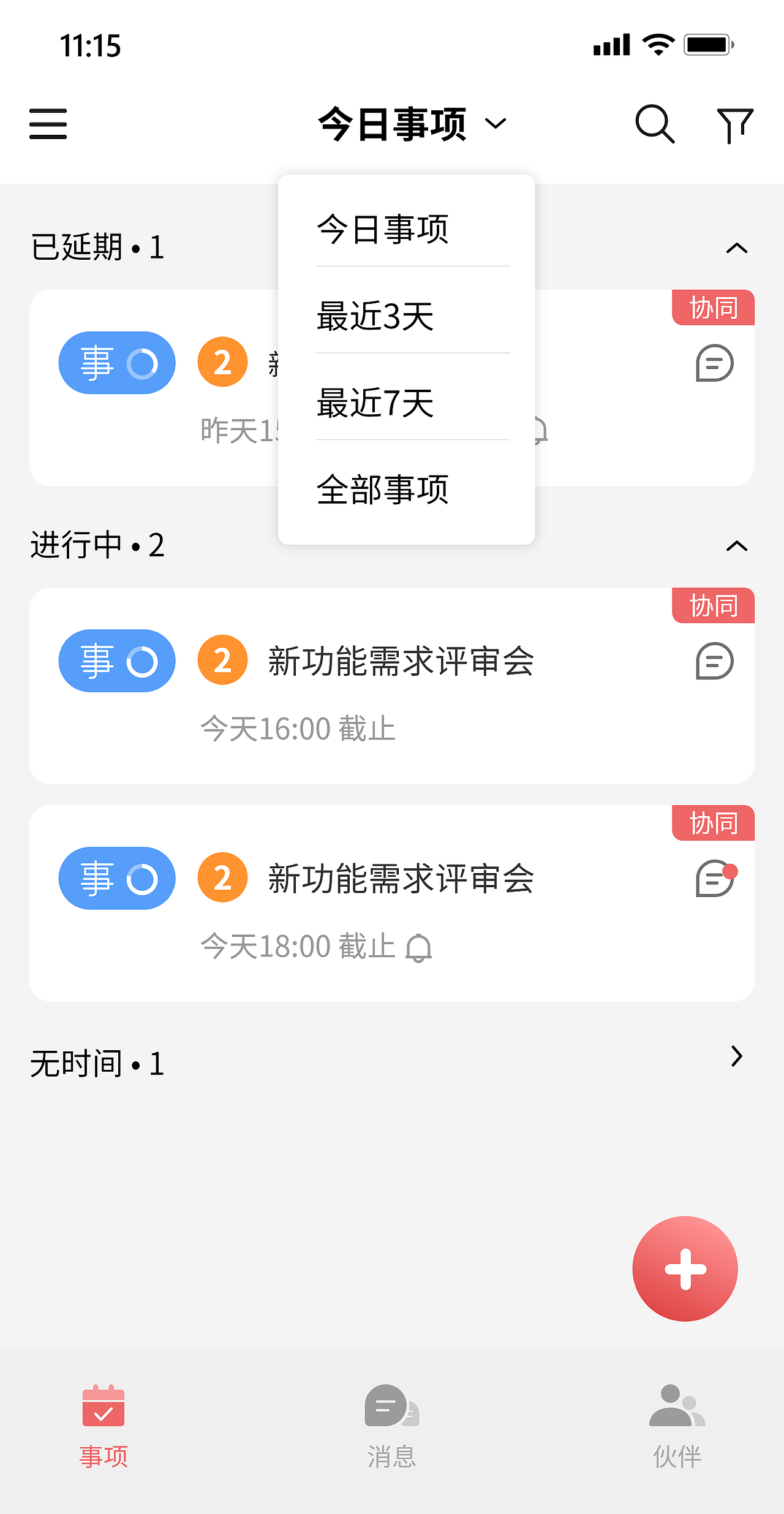Open the search function
The width and height of the screenshot is (784, 1514).
tap(655, 124)
